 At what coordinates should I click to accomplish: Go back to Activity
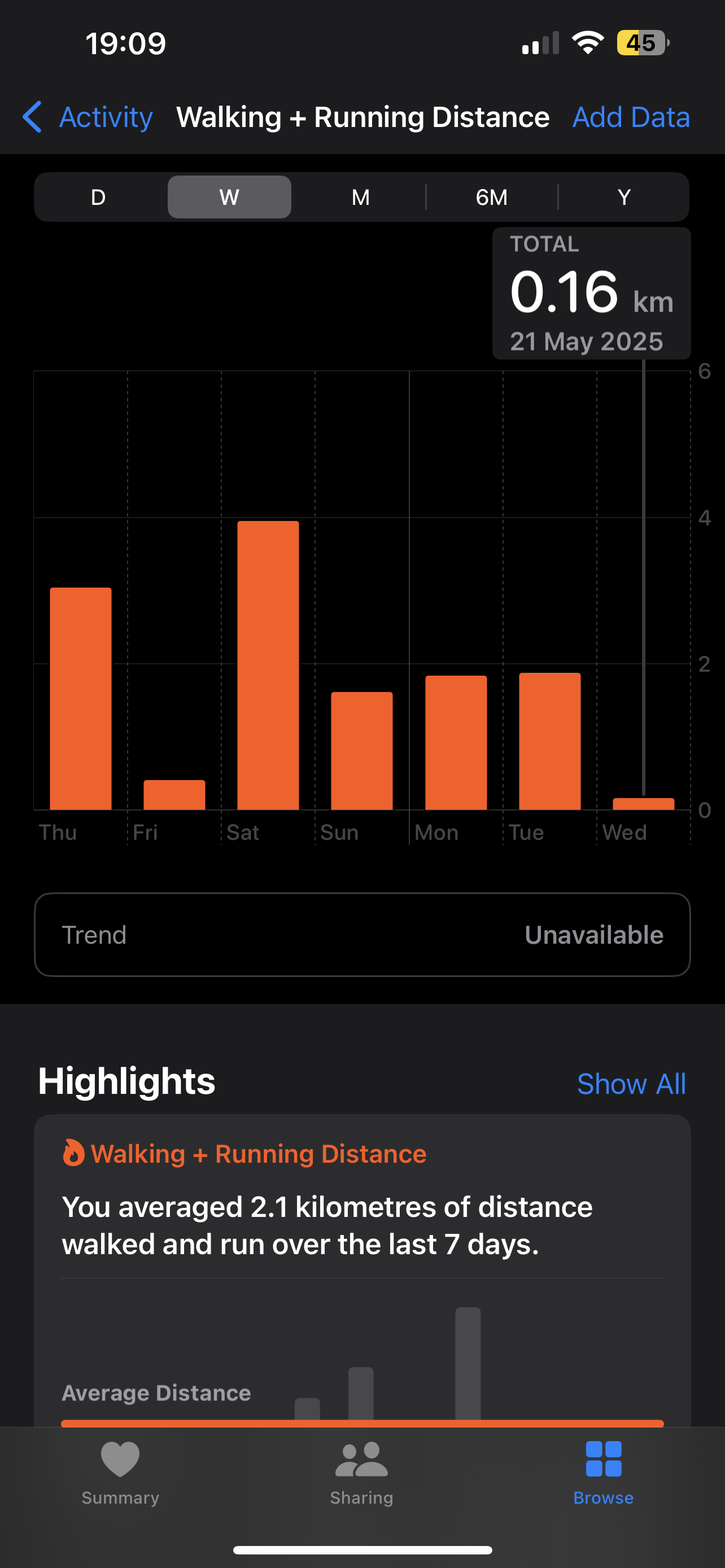click(x=87, y=117)
